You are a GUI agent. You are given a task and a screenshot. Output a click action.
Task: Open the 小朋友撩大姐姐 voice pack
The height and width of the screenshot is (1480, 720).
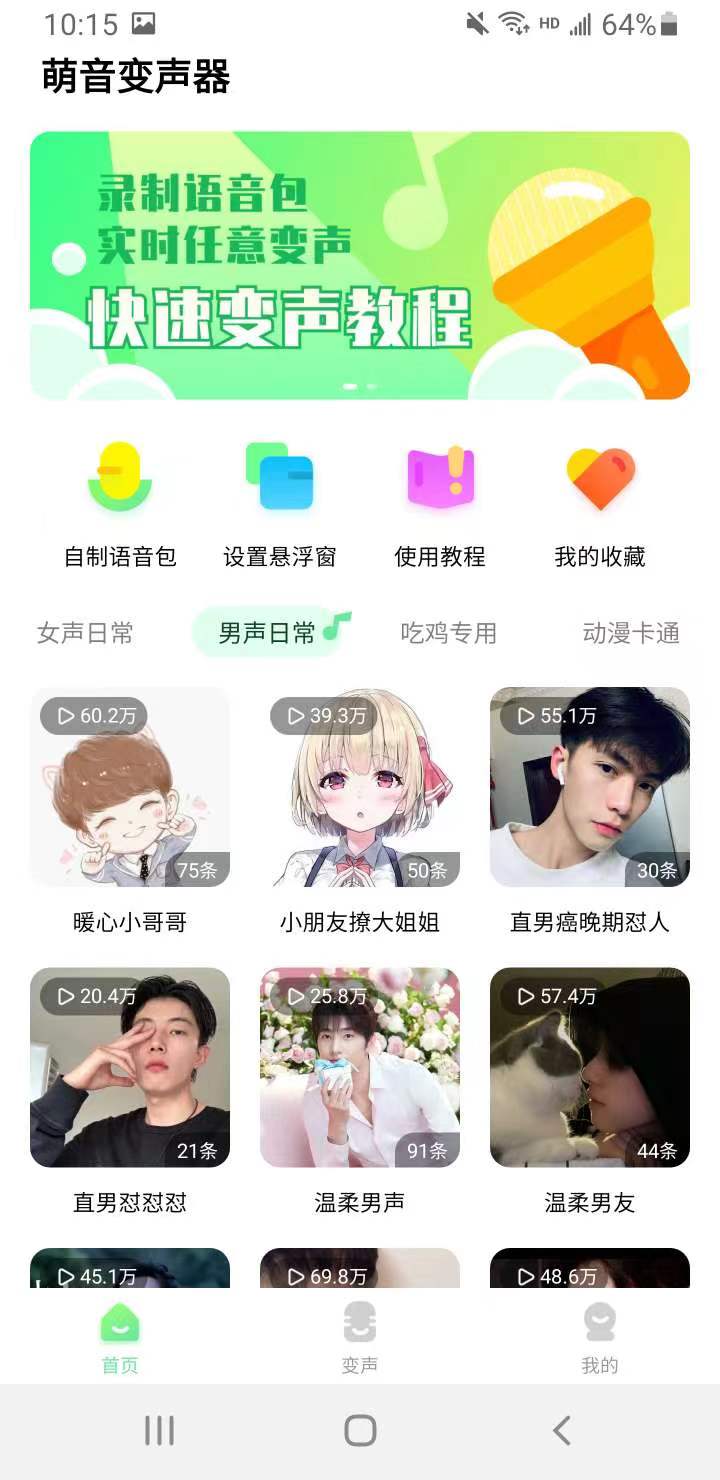(360, 787)
